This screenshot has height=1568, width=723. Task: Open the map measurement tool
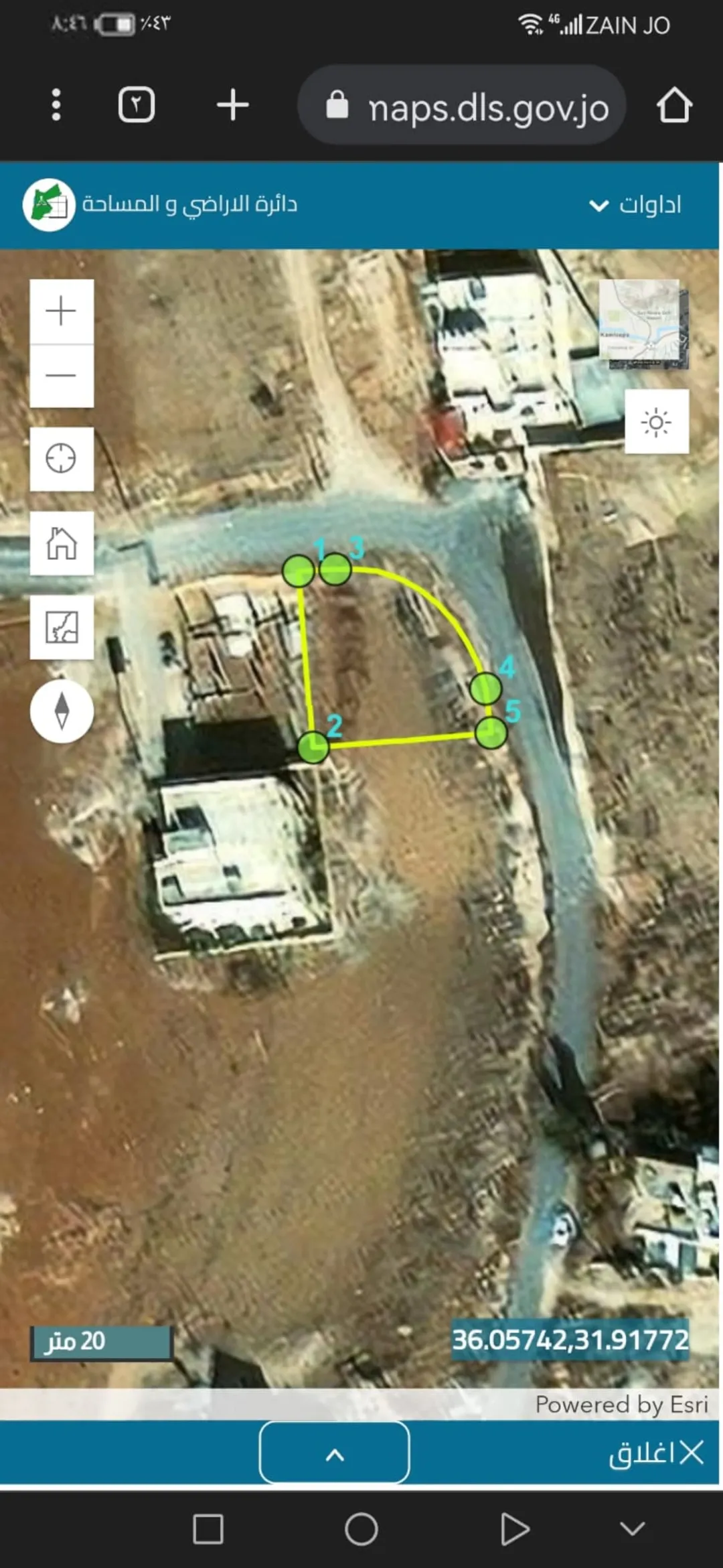pyautogui.click(x=62, y=628)
